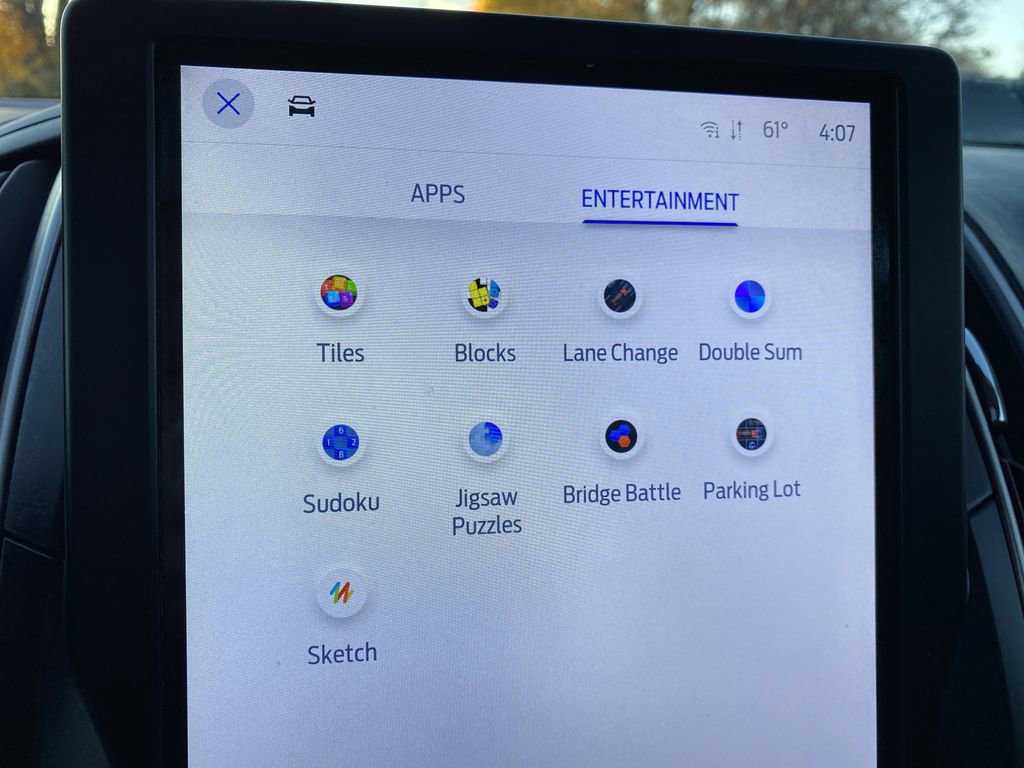Launch Bridge Battle
Image resolution: width=1024 pixels, height=768 pixels.
pyautogui.click(x=621, y=437)
